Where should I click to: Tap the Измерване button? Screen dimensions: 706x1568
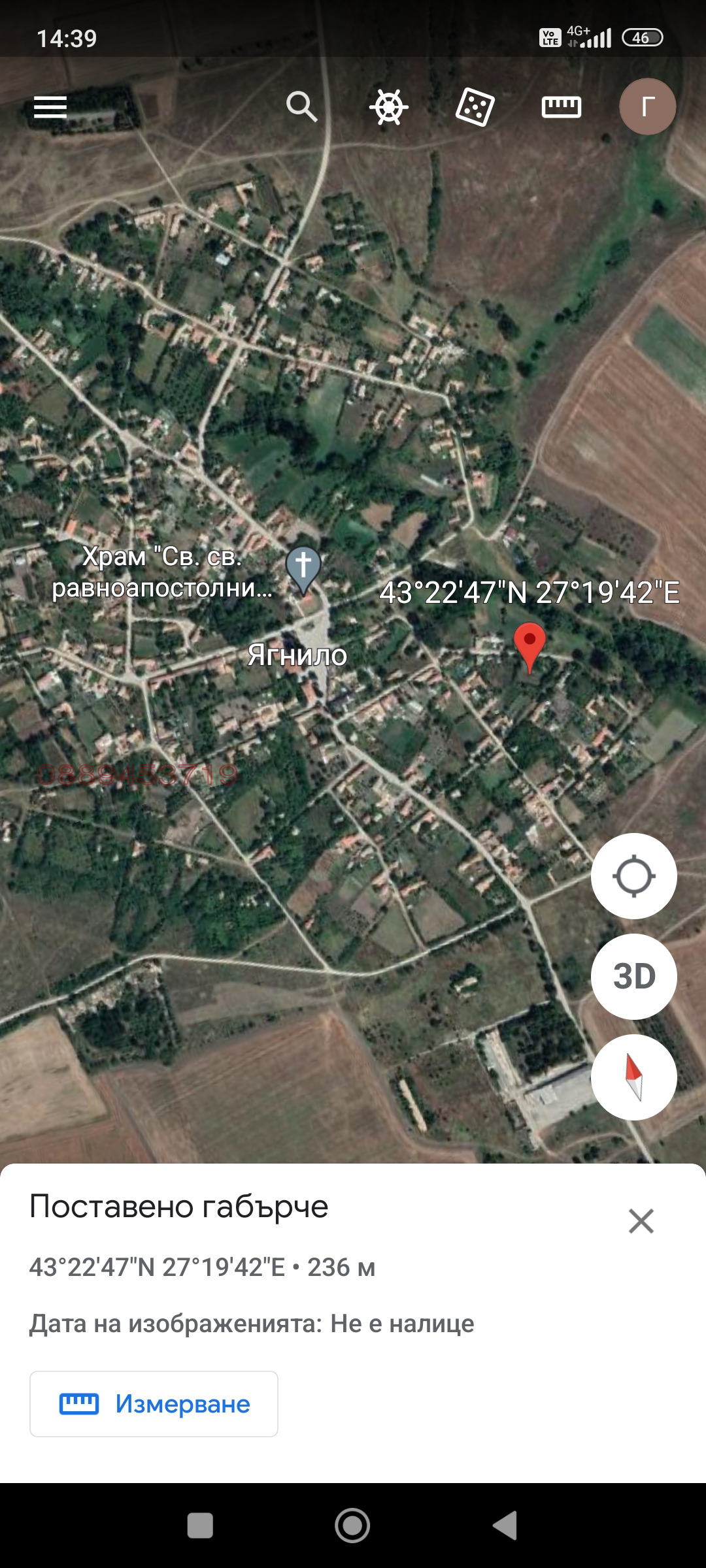tap(154, 1404)
